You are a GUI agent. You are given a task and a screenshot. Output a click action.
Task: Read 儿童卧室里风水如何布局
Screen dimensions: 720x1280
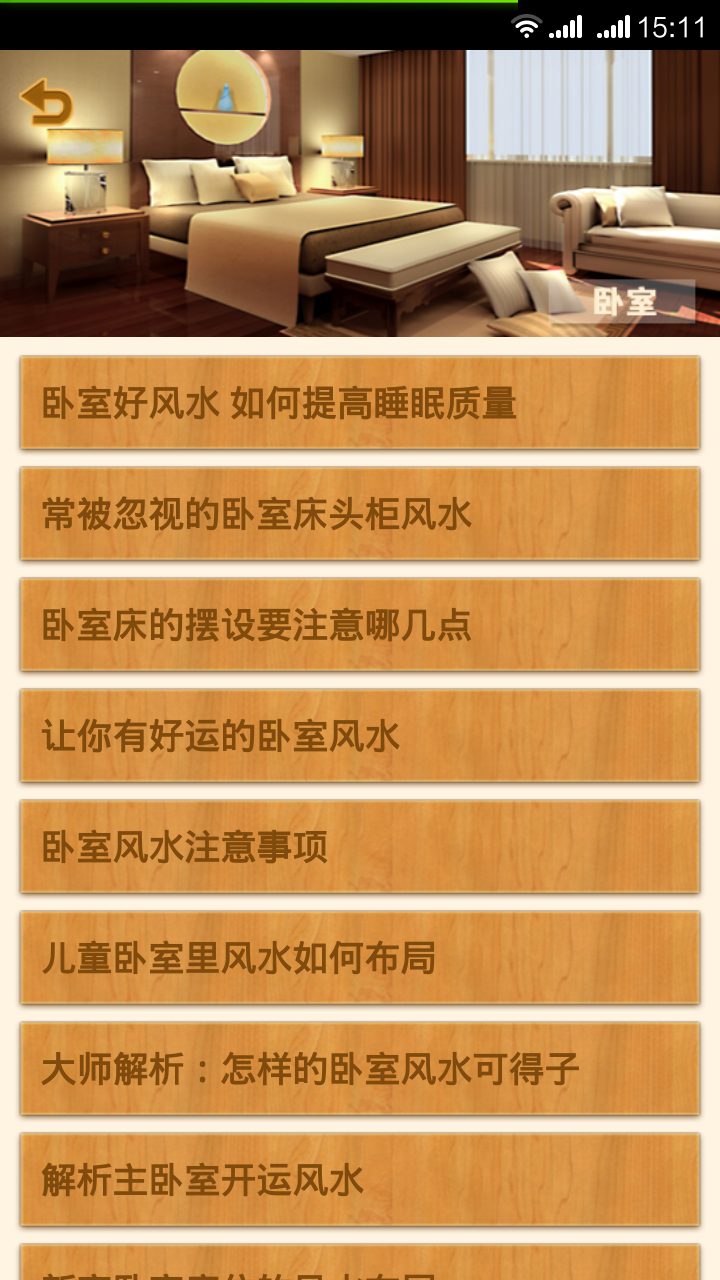pos(360,958)
